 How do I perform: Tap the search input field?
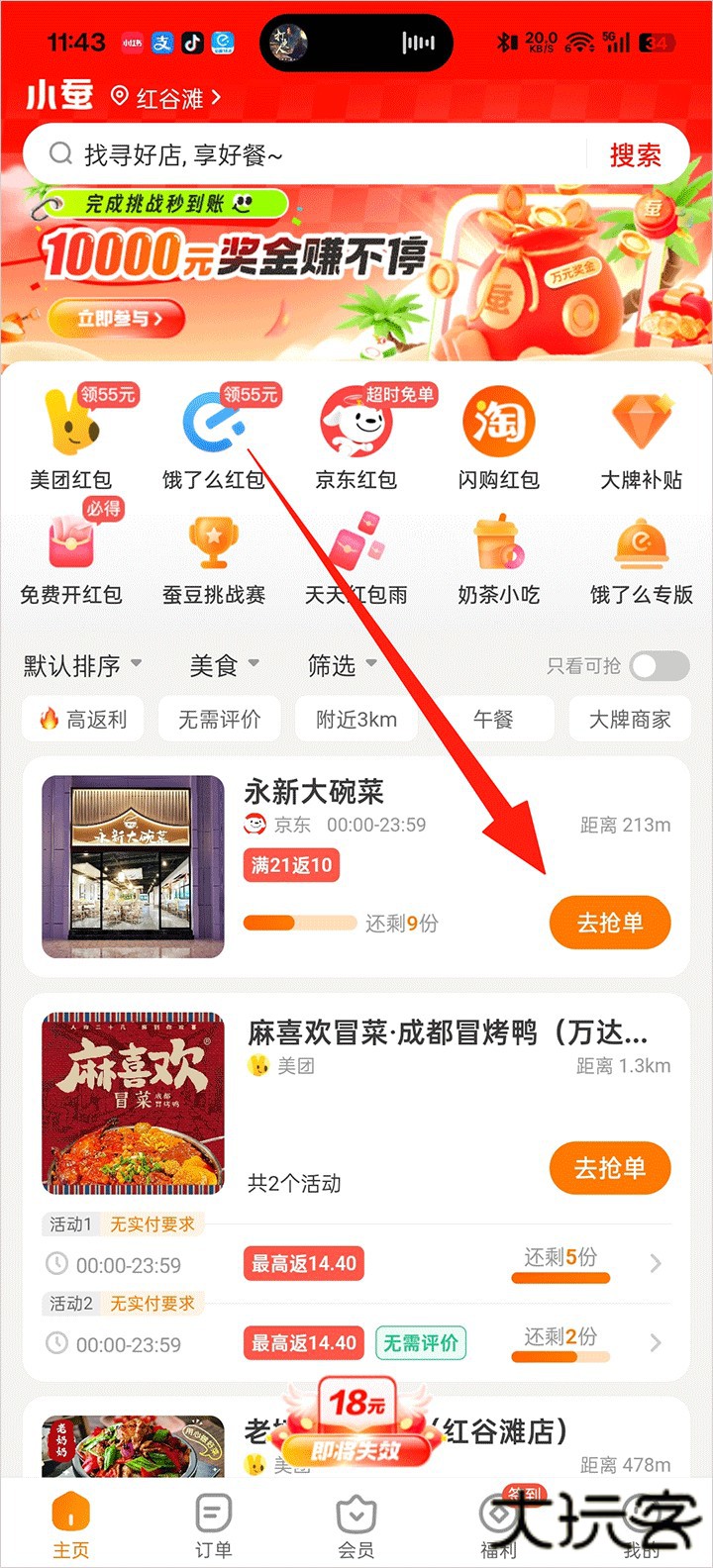coord(297,153)
